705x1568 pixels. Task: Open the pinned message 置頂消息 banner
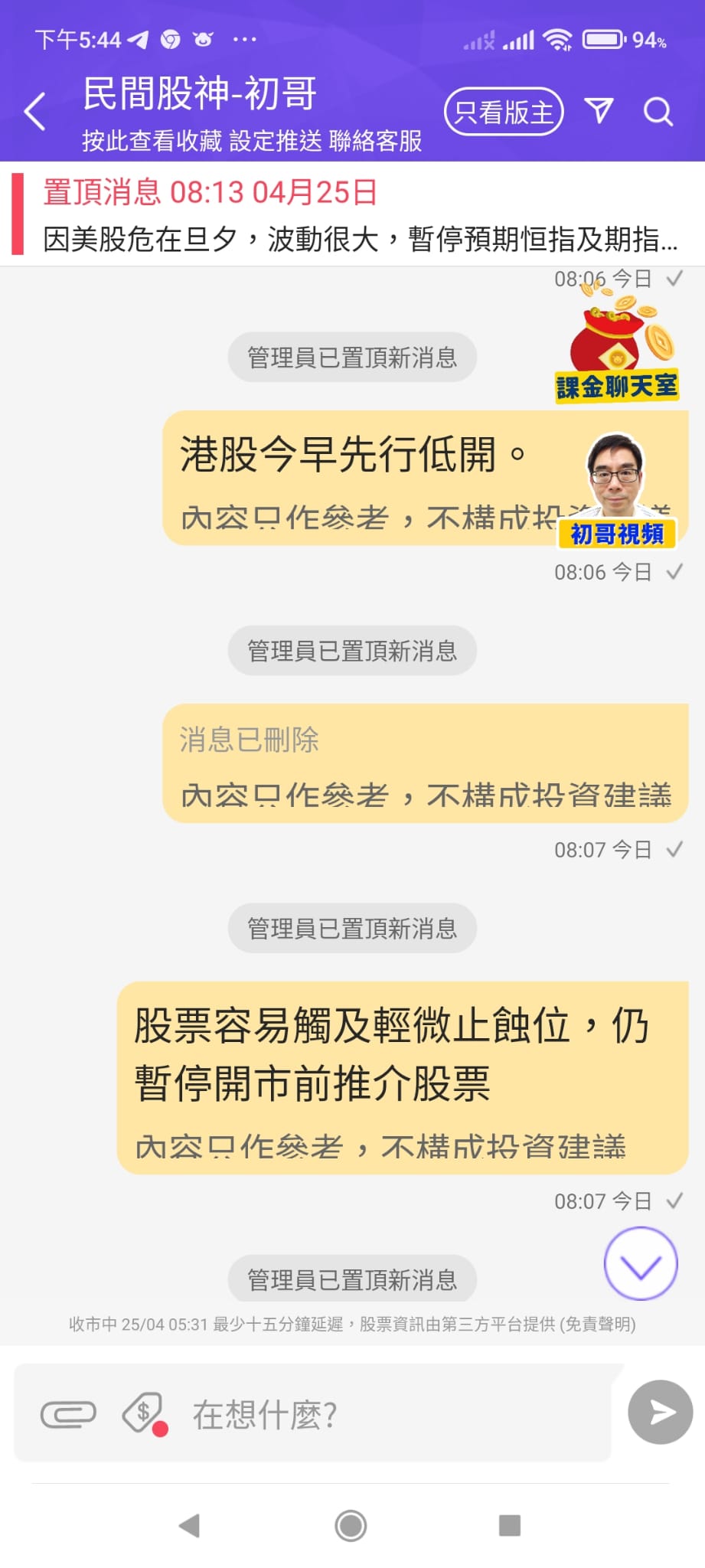click(352, 214)
